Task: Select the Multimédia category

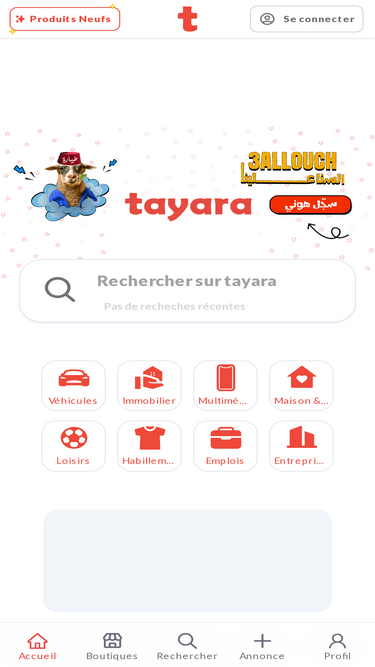Action: [225, 386]
